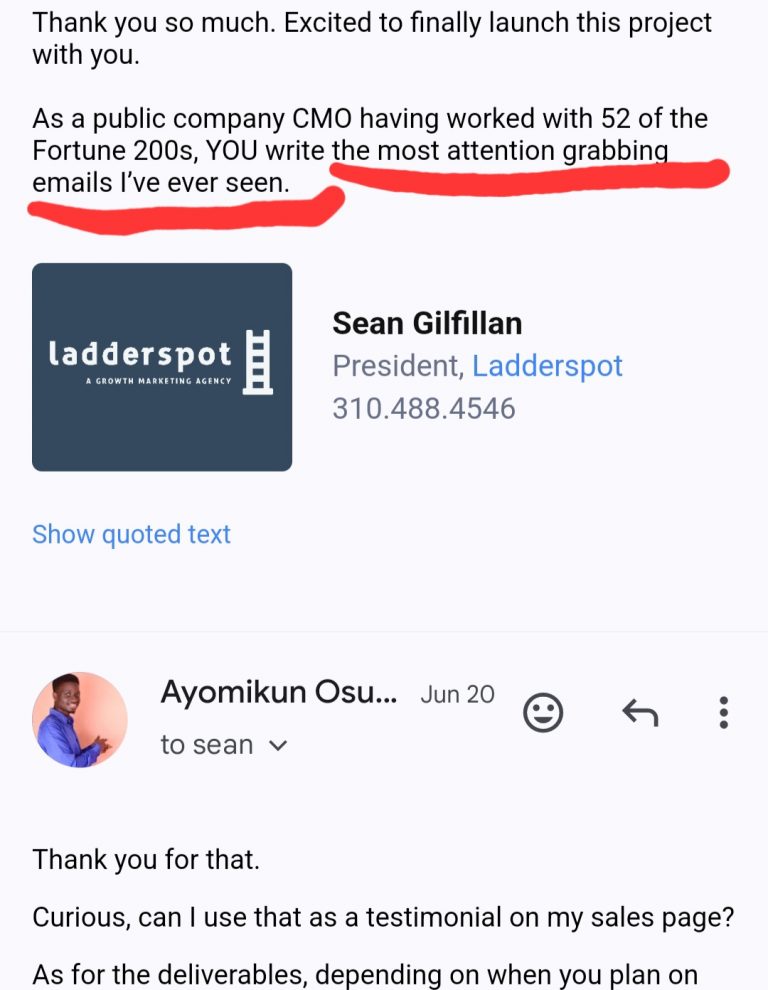Image resolution: width=768 pixels, height=990 pixels.
Task: Show quoted text in Sean's email
Action: coord(131,534)
